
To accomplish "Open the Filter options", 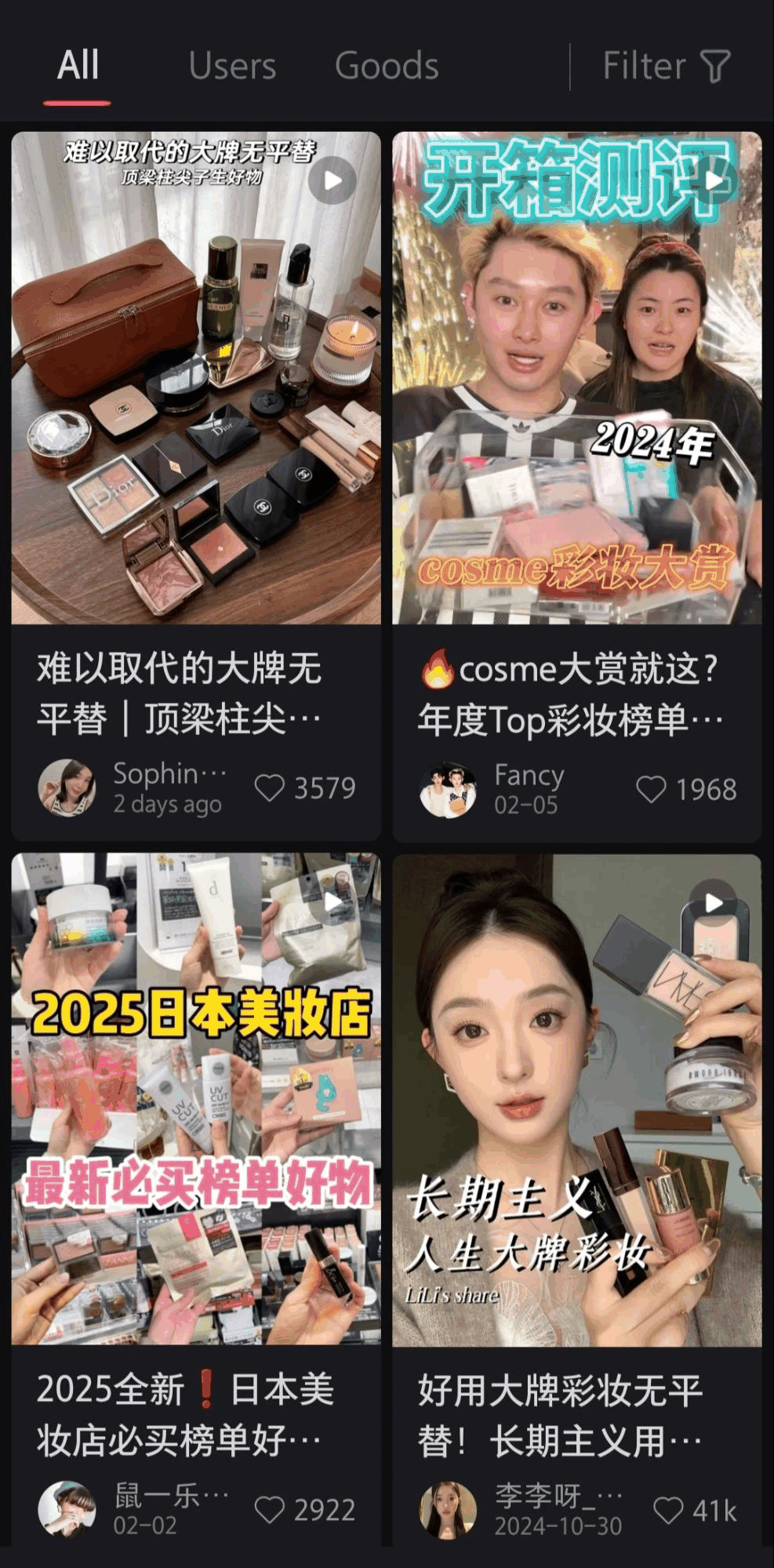I will [666, 66].
